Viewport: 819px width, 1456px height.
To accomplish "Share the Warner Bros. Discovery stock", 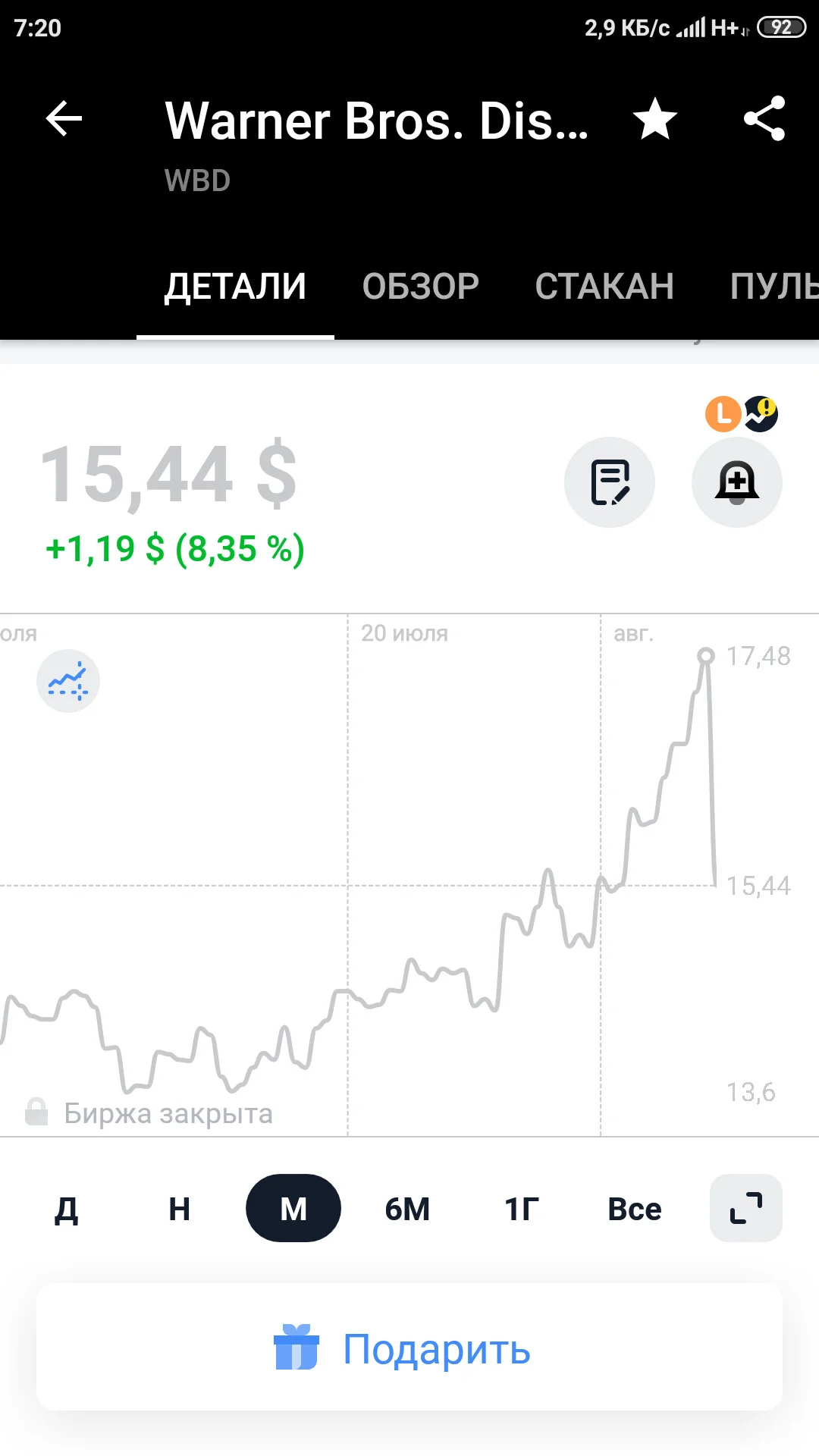I will [x=764, y=119].
